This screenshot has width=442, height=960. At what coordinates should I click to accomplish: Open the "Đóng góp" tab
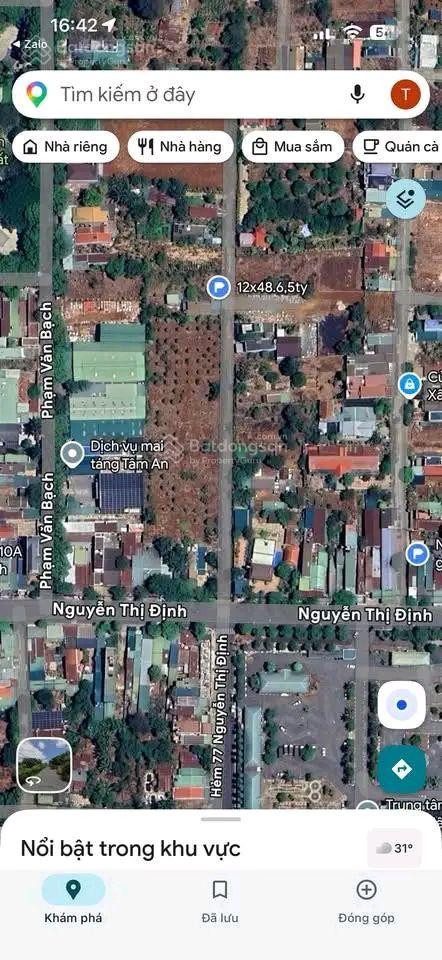point(366,899)
